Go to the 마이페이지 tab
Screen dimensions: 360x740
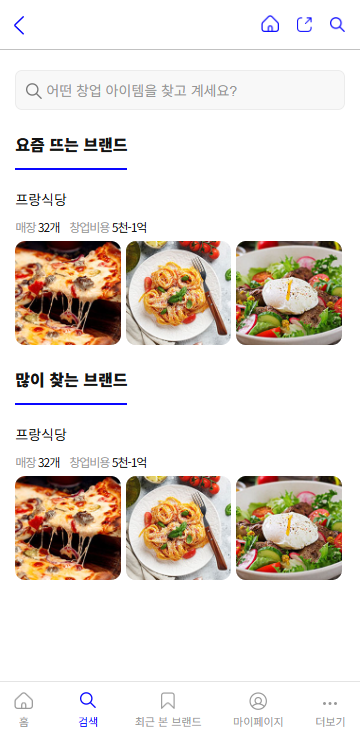tap(258, 710)
